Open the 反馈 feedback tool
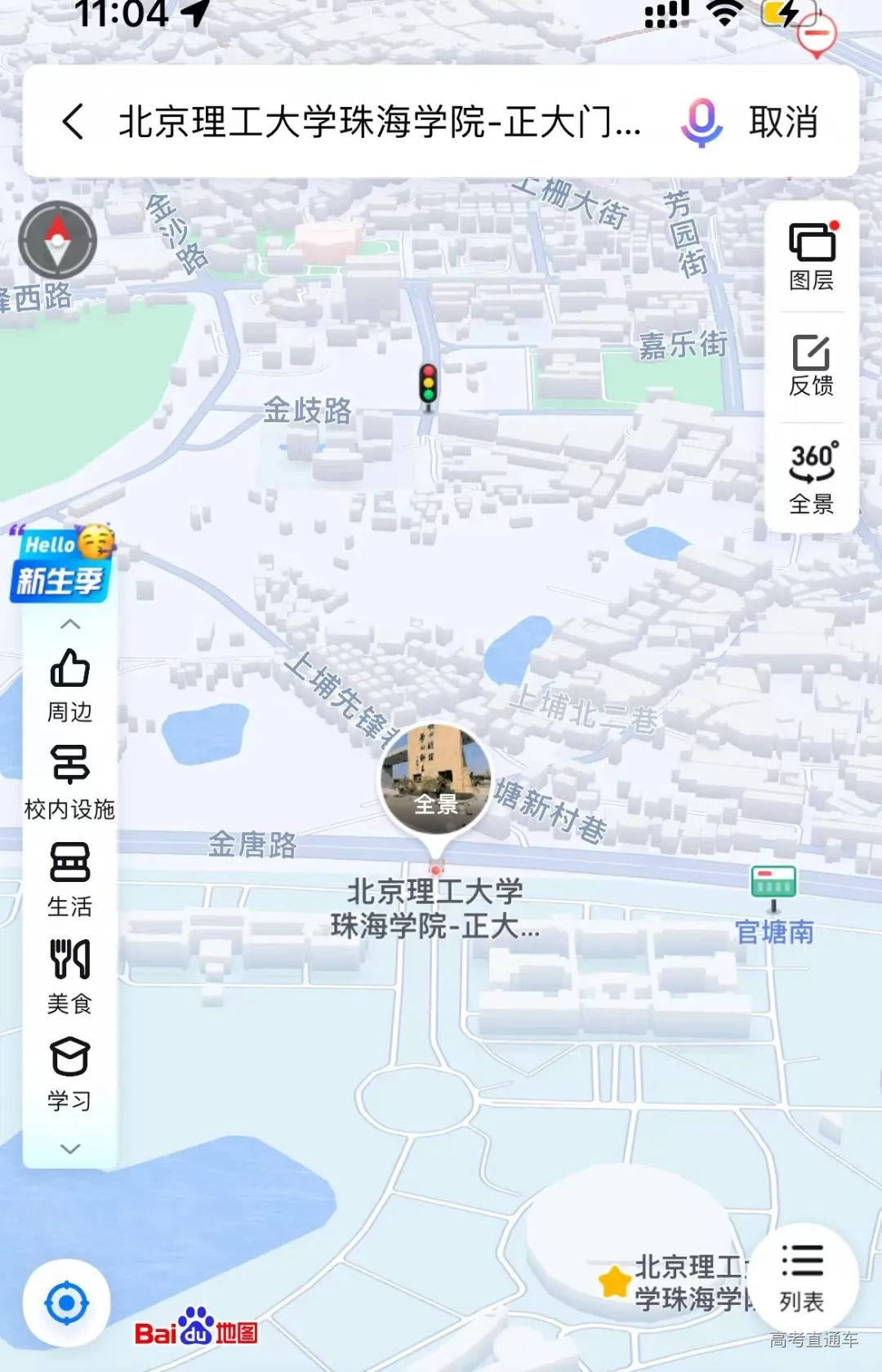This screenshot has height=1372, width=882. (811, 366)
